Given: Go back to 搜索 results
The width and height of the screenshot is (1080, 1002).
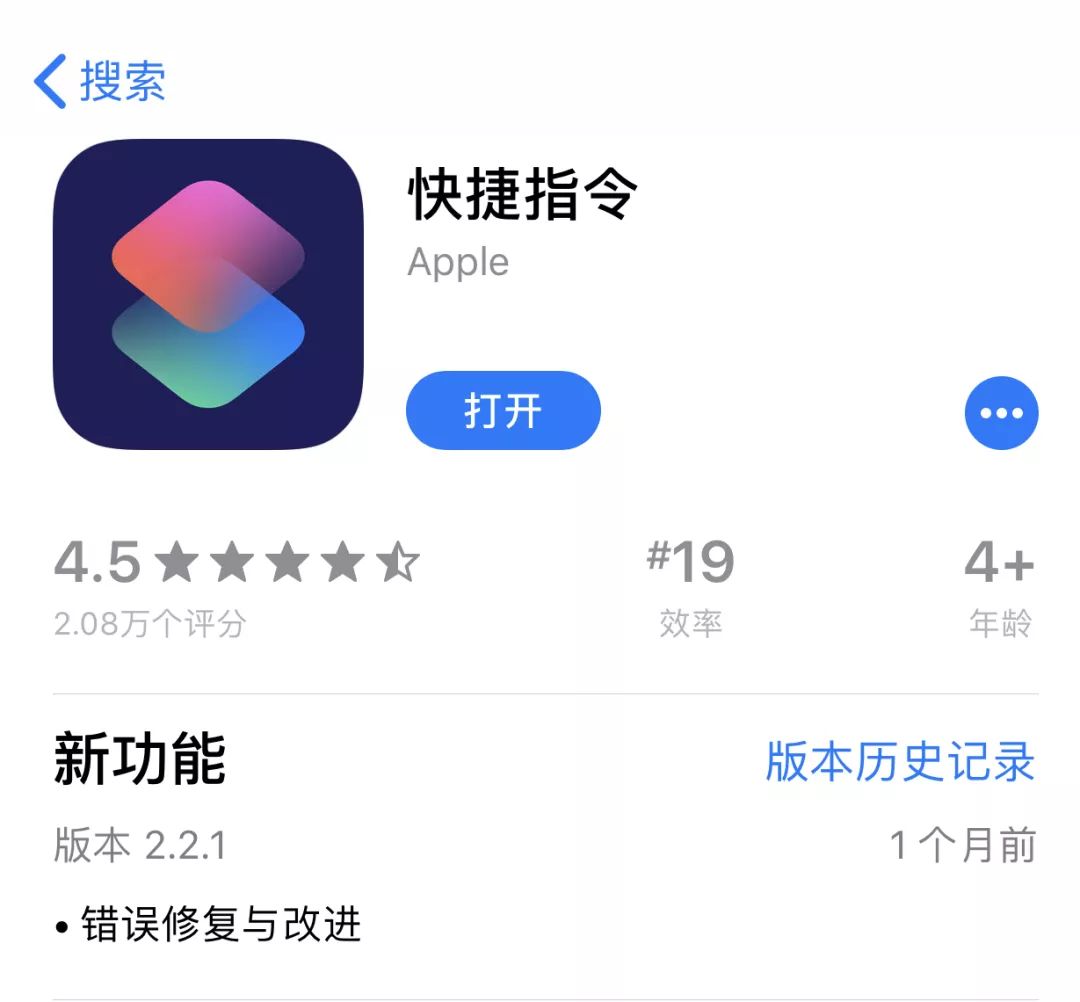Looking at the screenshot, I should point(101,81).
